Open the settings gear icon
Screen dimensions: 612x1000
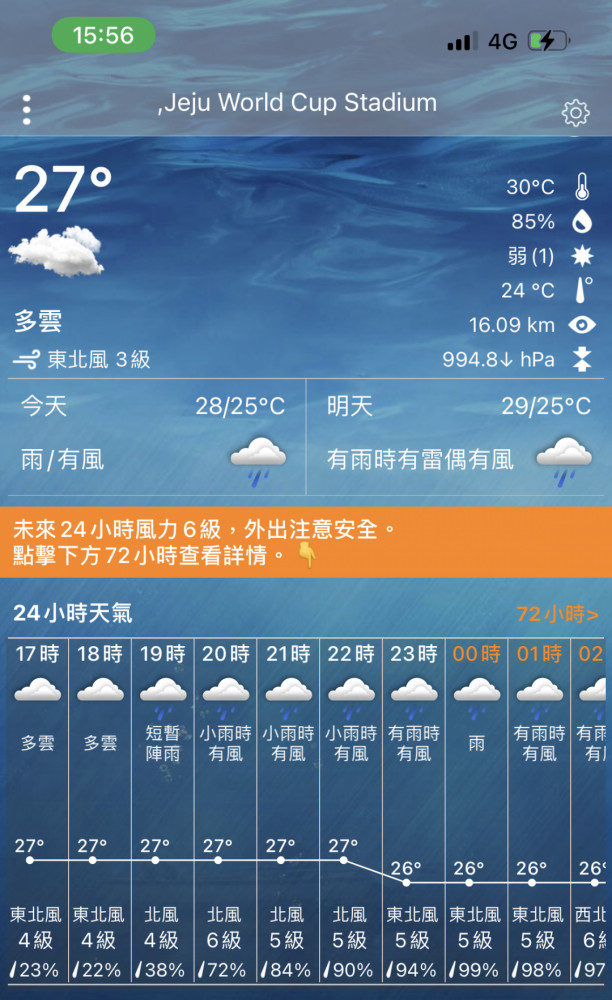(x=575, y=113)
